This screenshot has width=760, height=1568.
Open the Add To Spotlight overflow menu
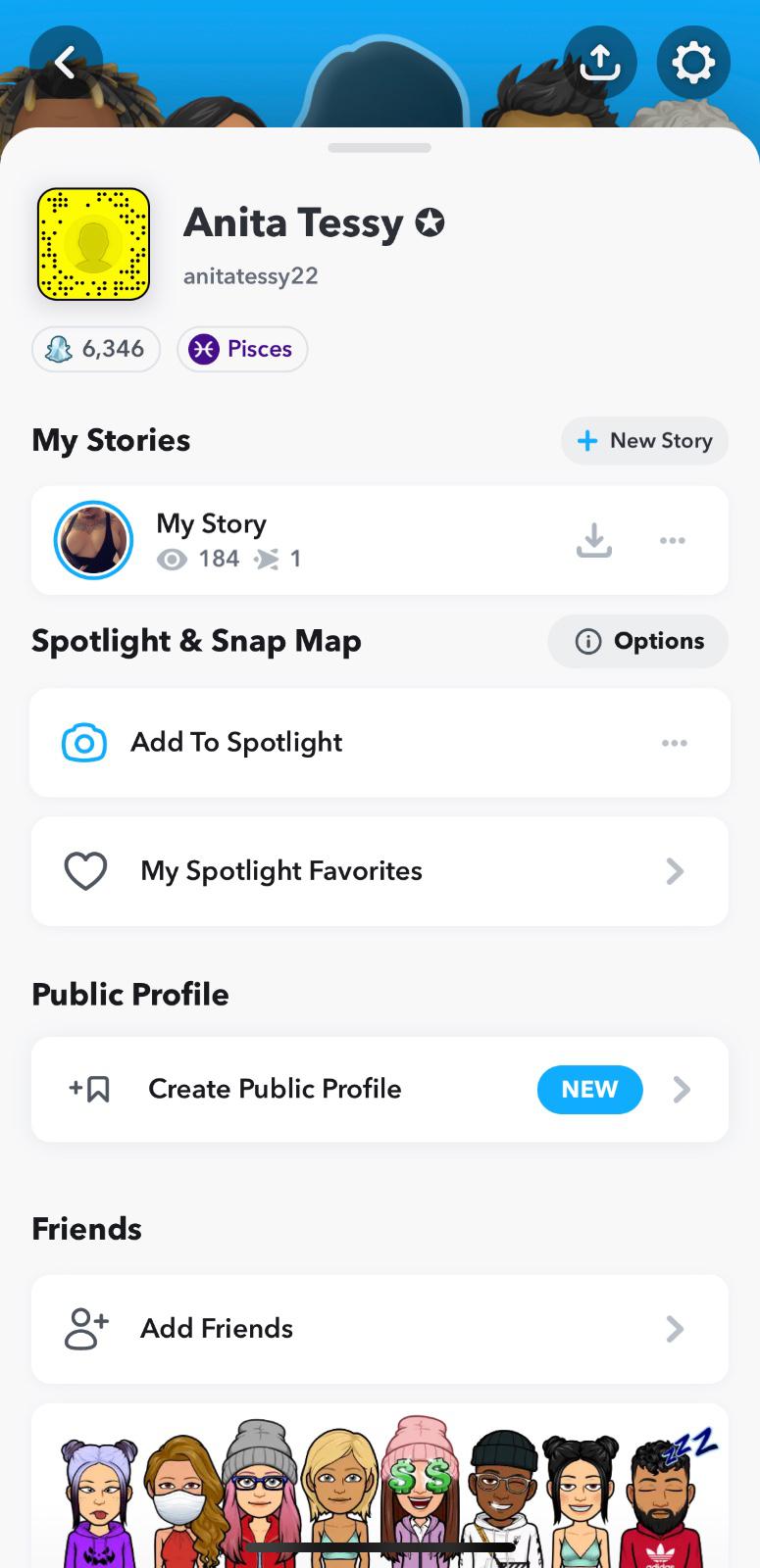[675, 743]
